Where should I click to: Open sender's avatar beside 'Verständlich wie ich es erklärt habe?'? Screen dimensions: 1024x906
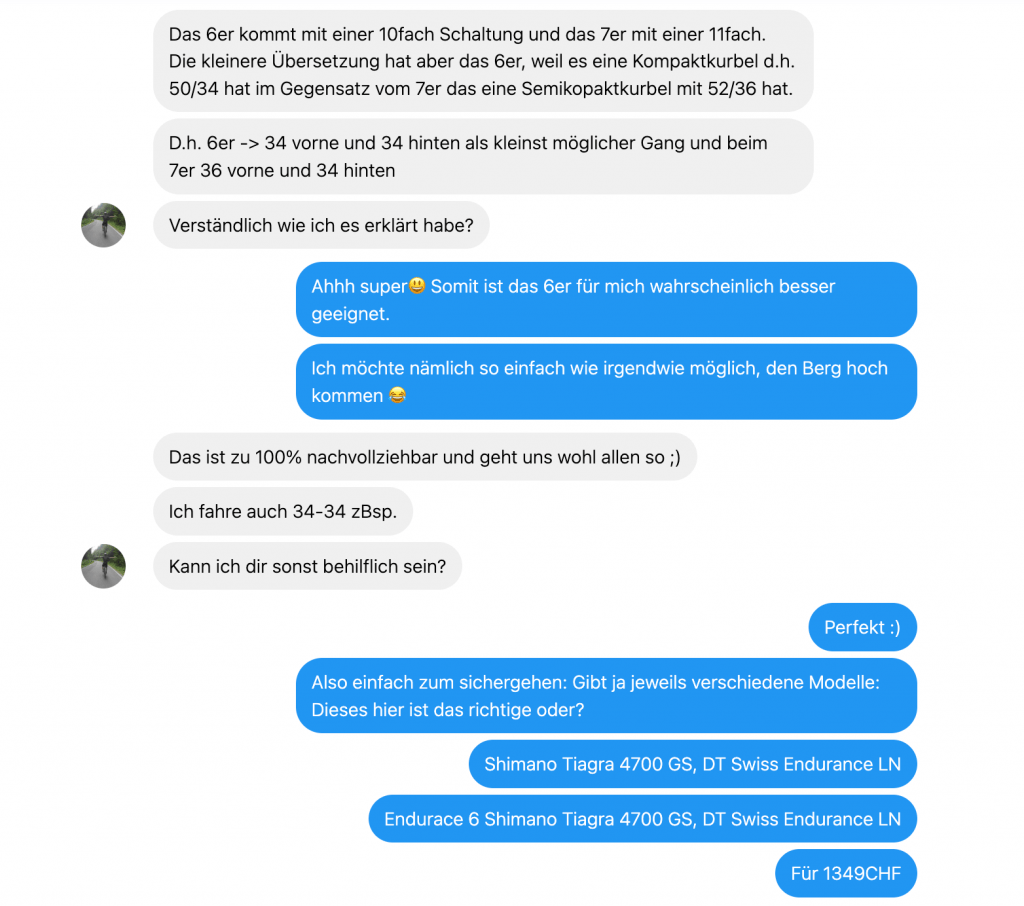pyautogui.click(x=103, y=225)
